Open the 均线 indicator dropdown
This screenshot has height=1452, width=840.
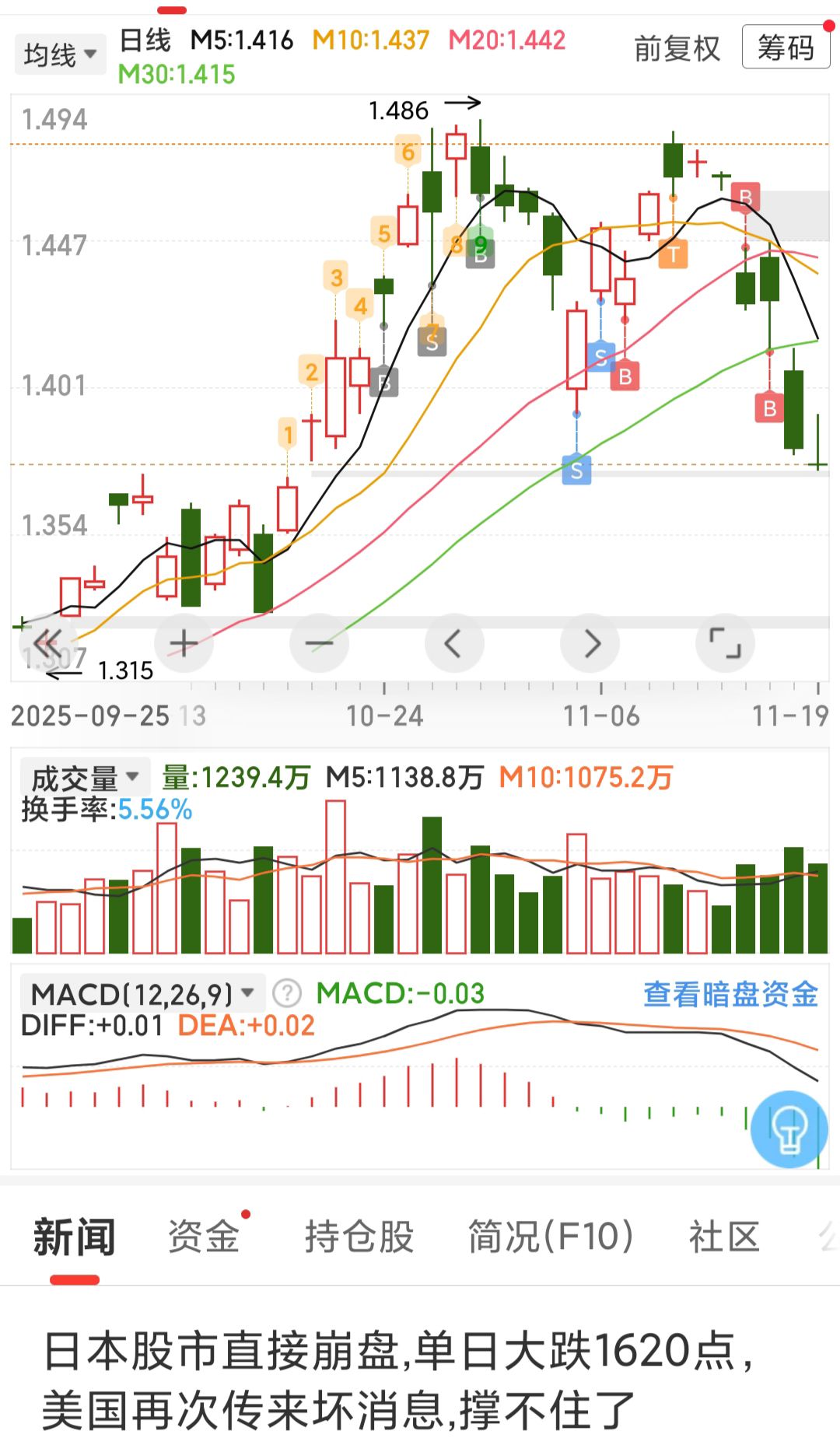60,54
